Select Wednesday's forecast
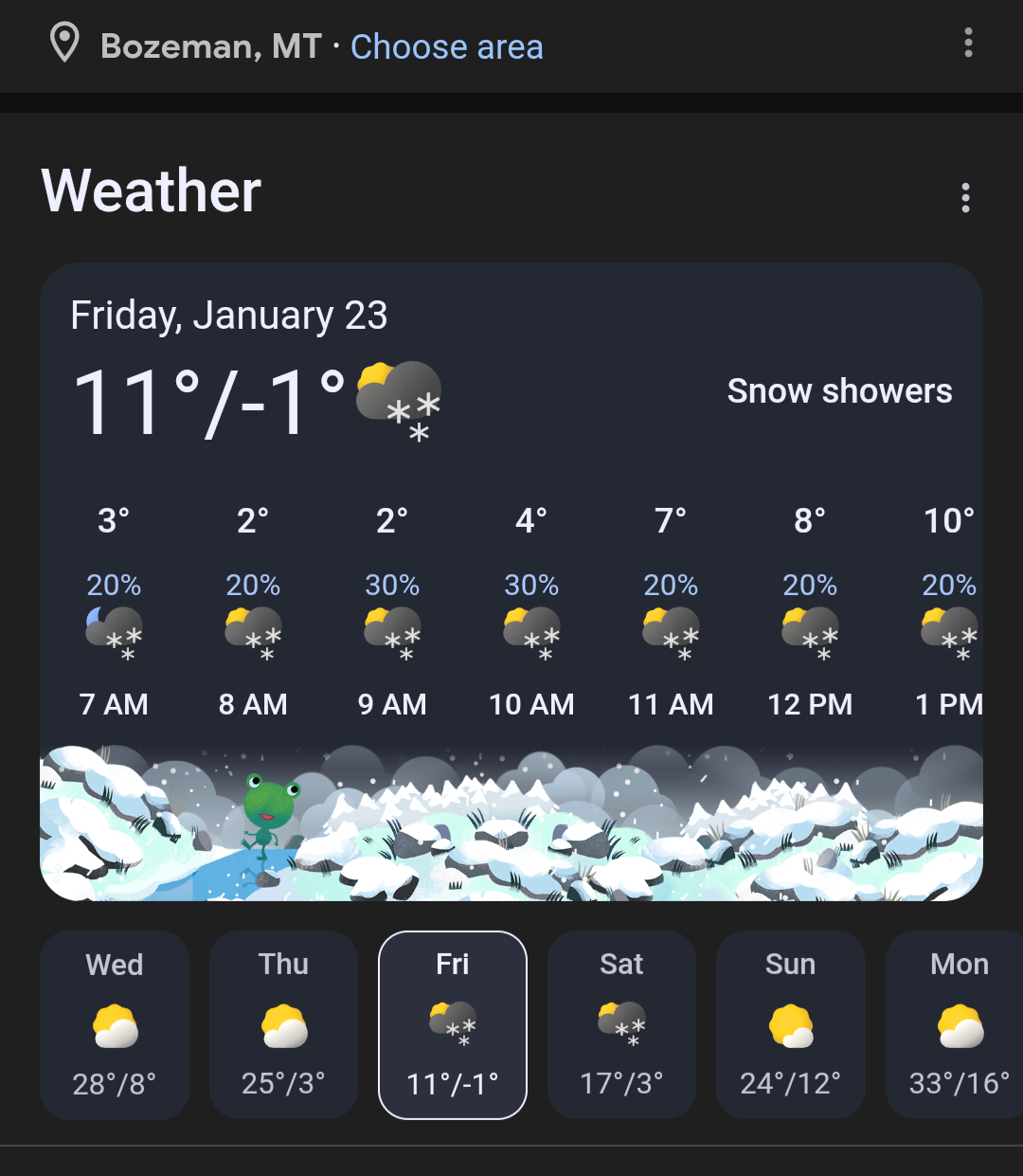Viewport: 1023px width, 1176px height. pos(115,1024)
